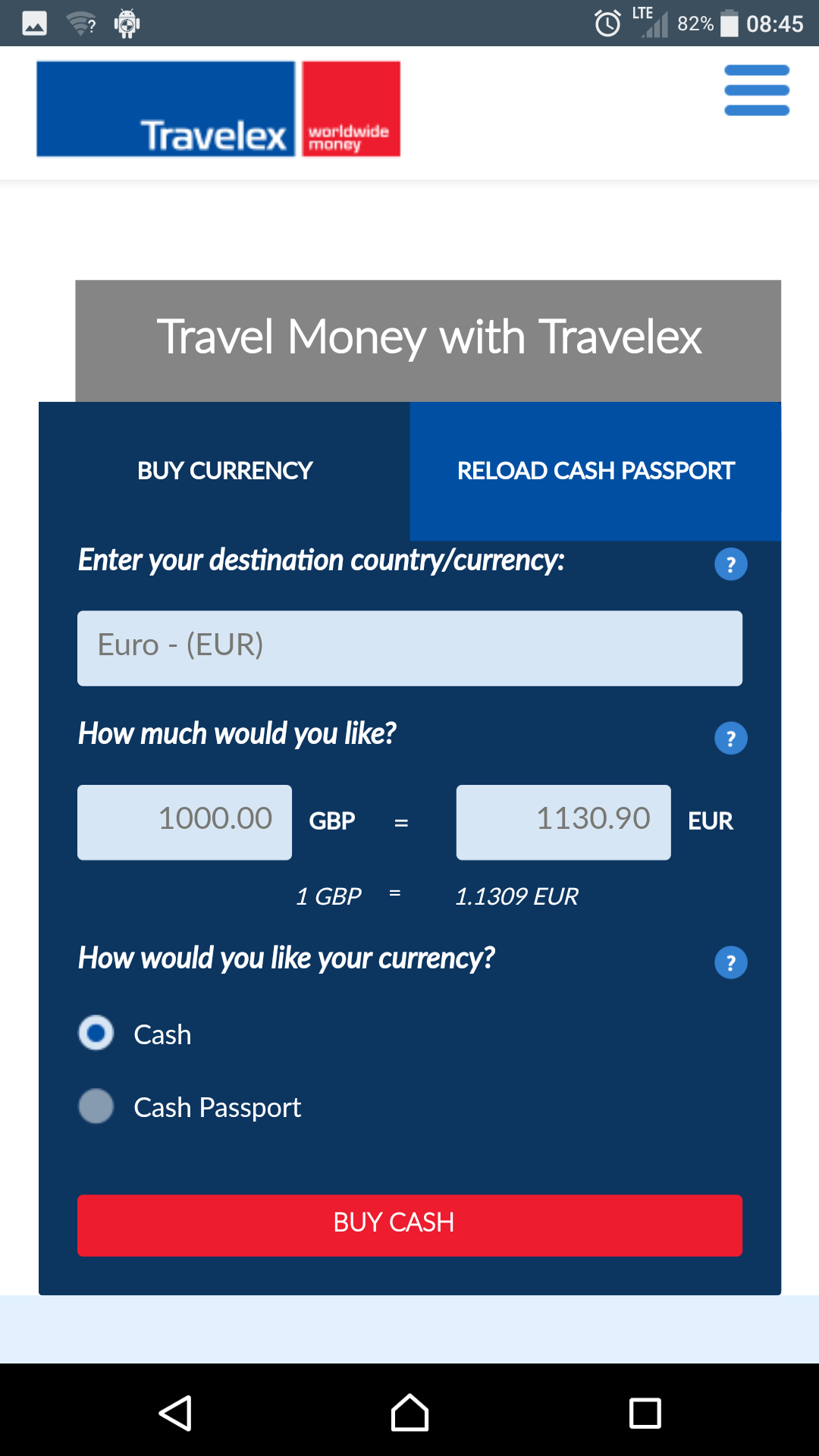This screenshot has width=819, height=1456.
Task: Tap the Buy Cash button
Action: coord(409,1225)
